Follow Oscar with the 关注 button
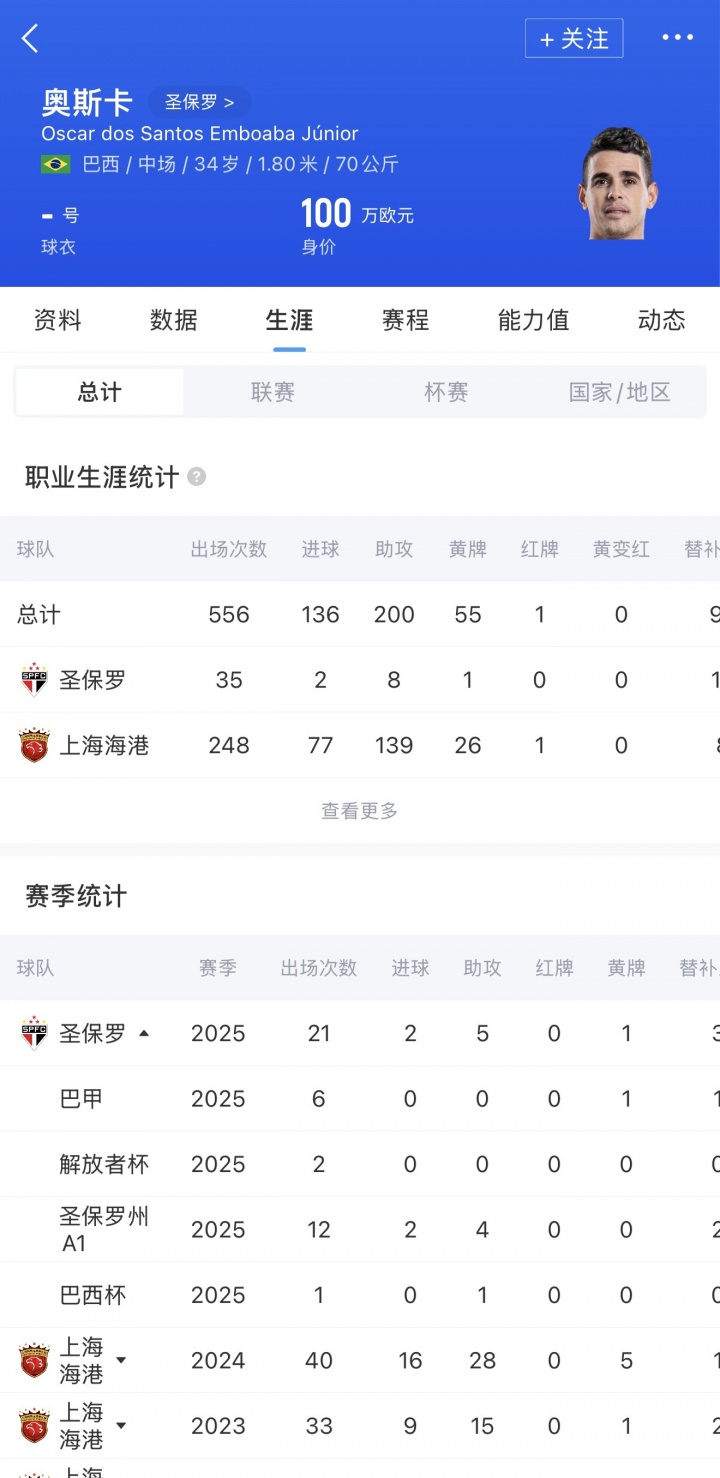Viewport: 720px width, 1478px height. point(574,39)
